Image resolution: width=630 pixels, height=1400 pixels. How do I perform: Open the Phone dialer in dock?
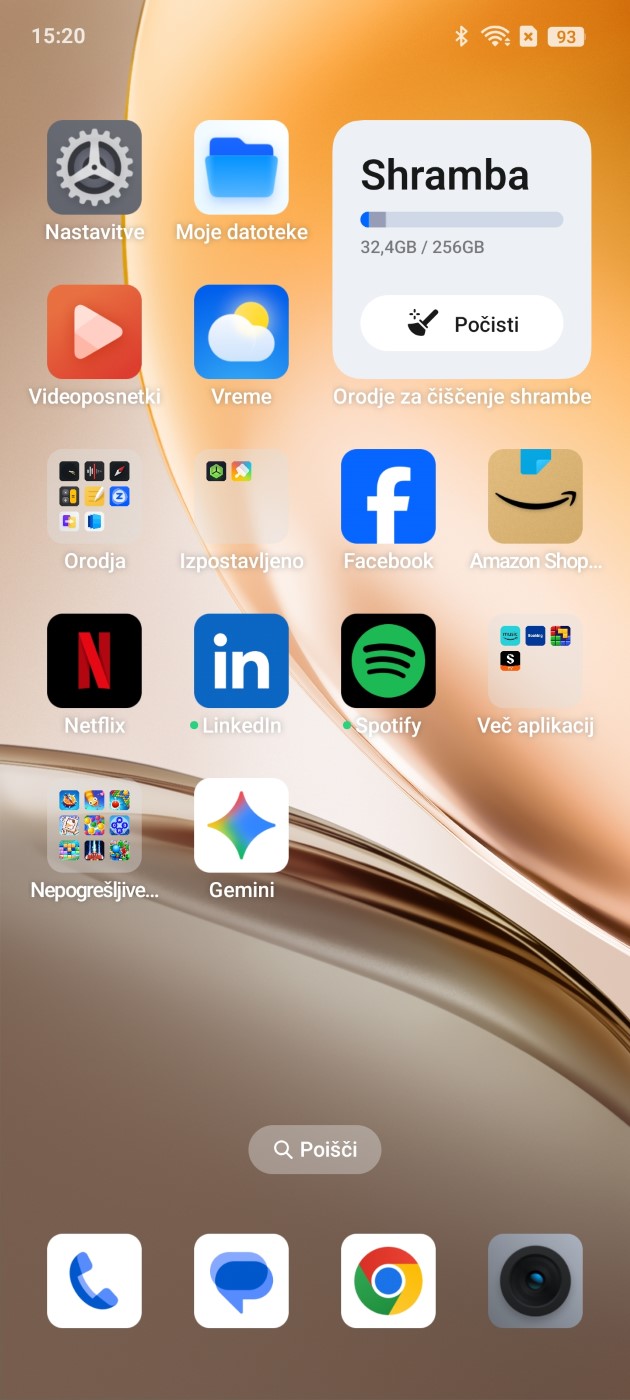[x=94, y=1280]
